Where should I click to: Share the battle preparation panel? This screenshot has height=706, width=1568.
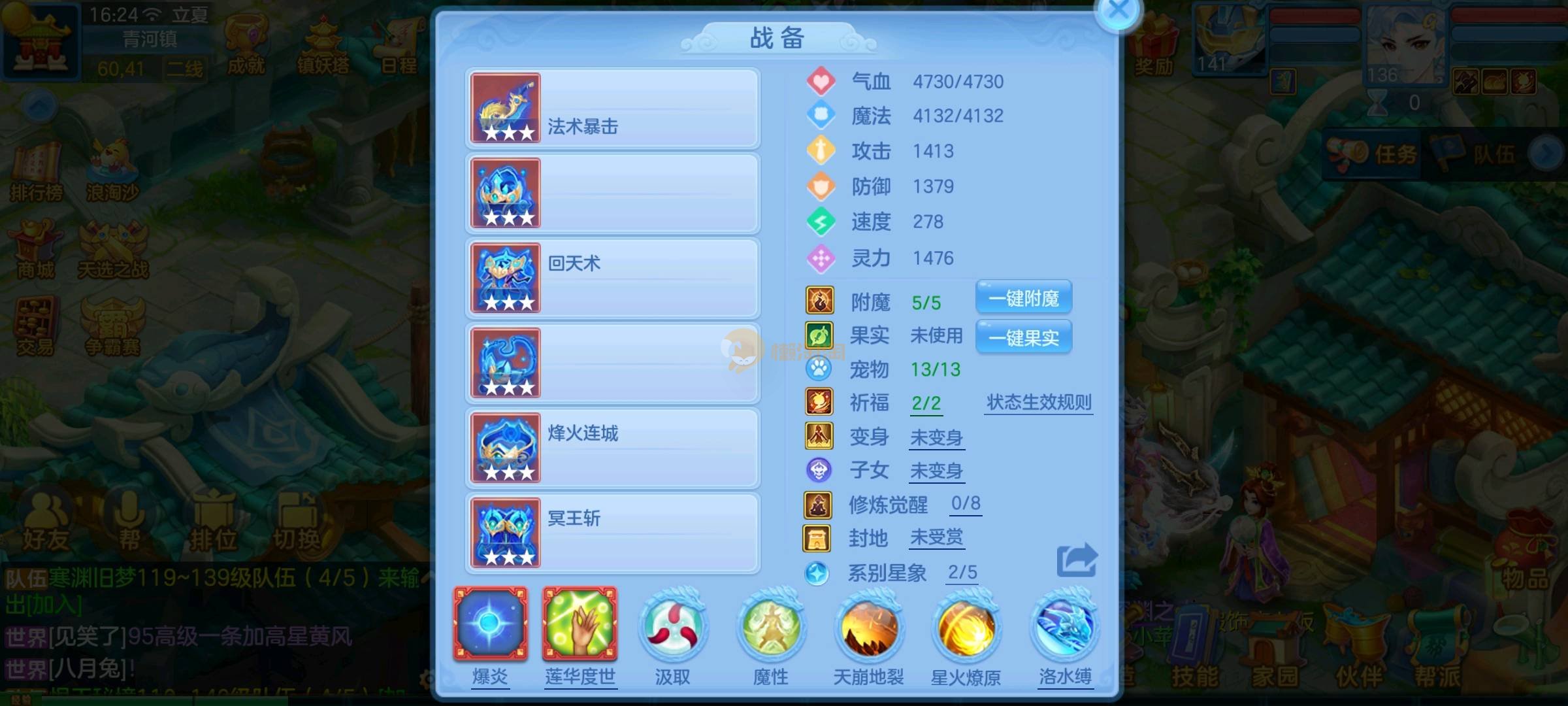[x=1077, y=560]
